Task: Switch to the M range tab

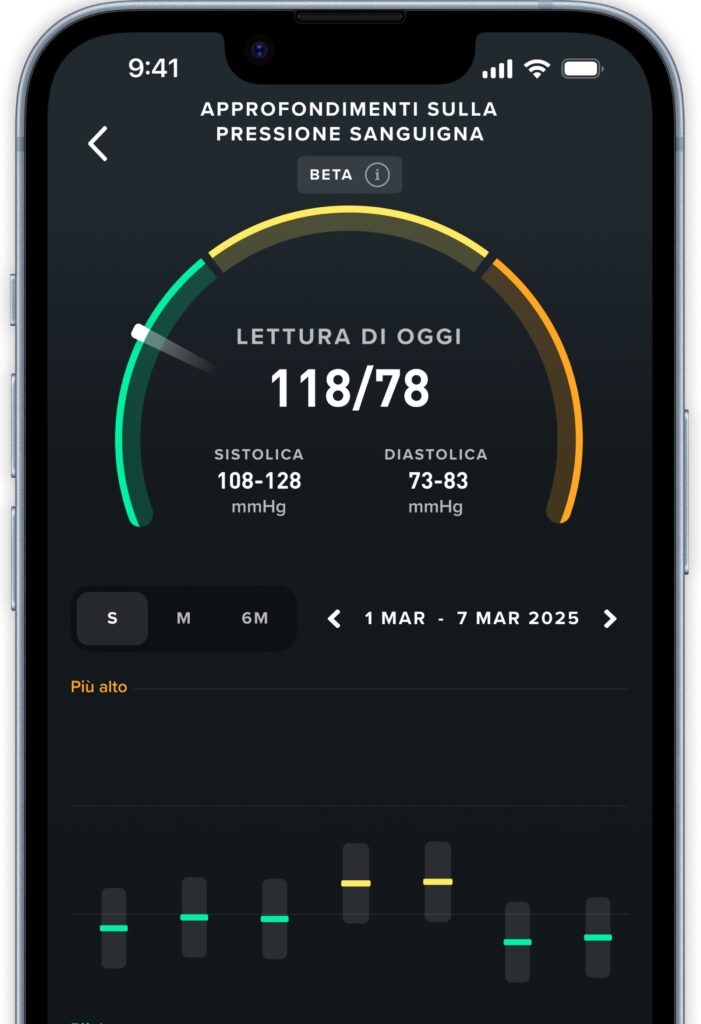Action: (184, 619)
